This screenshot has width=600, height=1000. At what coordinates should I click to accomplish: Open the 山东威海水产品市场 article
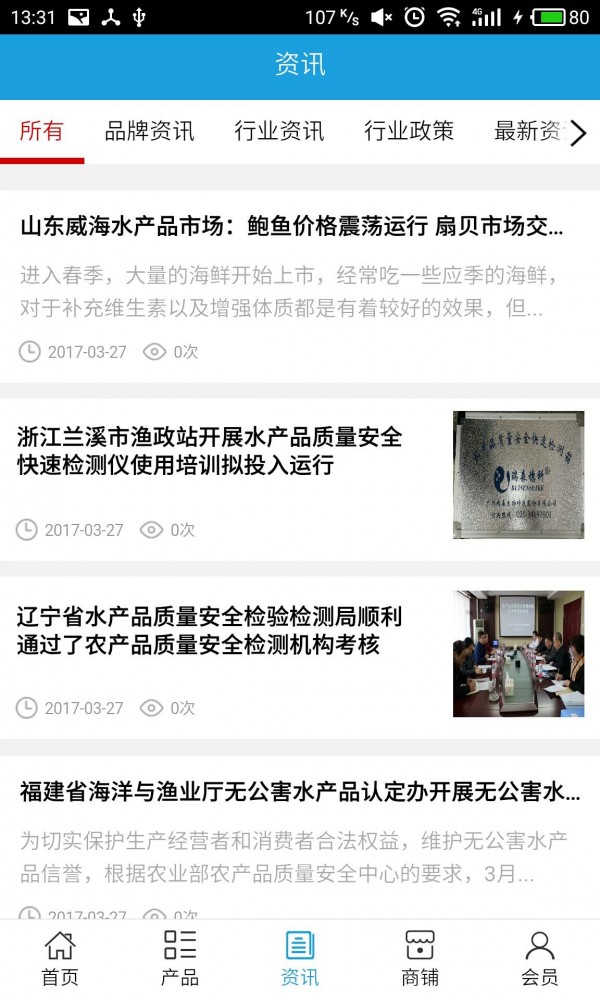pos(292,226)
